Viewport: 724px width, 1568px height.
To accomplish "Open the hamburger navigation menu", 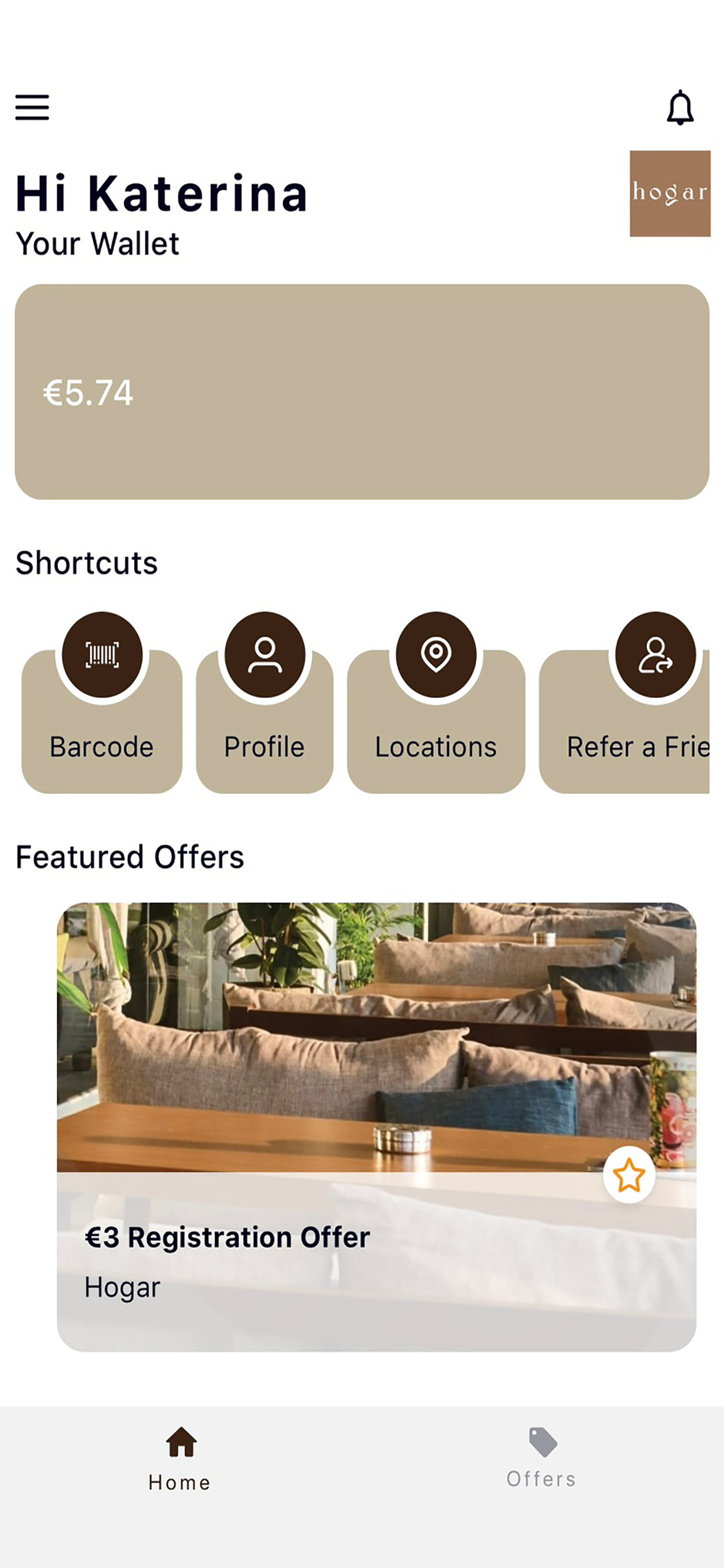I will 33,107.
